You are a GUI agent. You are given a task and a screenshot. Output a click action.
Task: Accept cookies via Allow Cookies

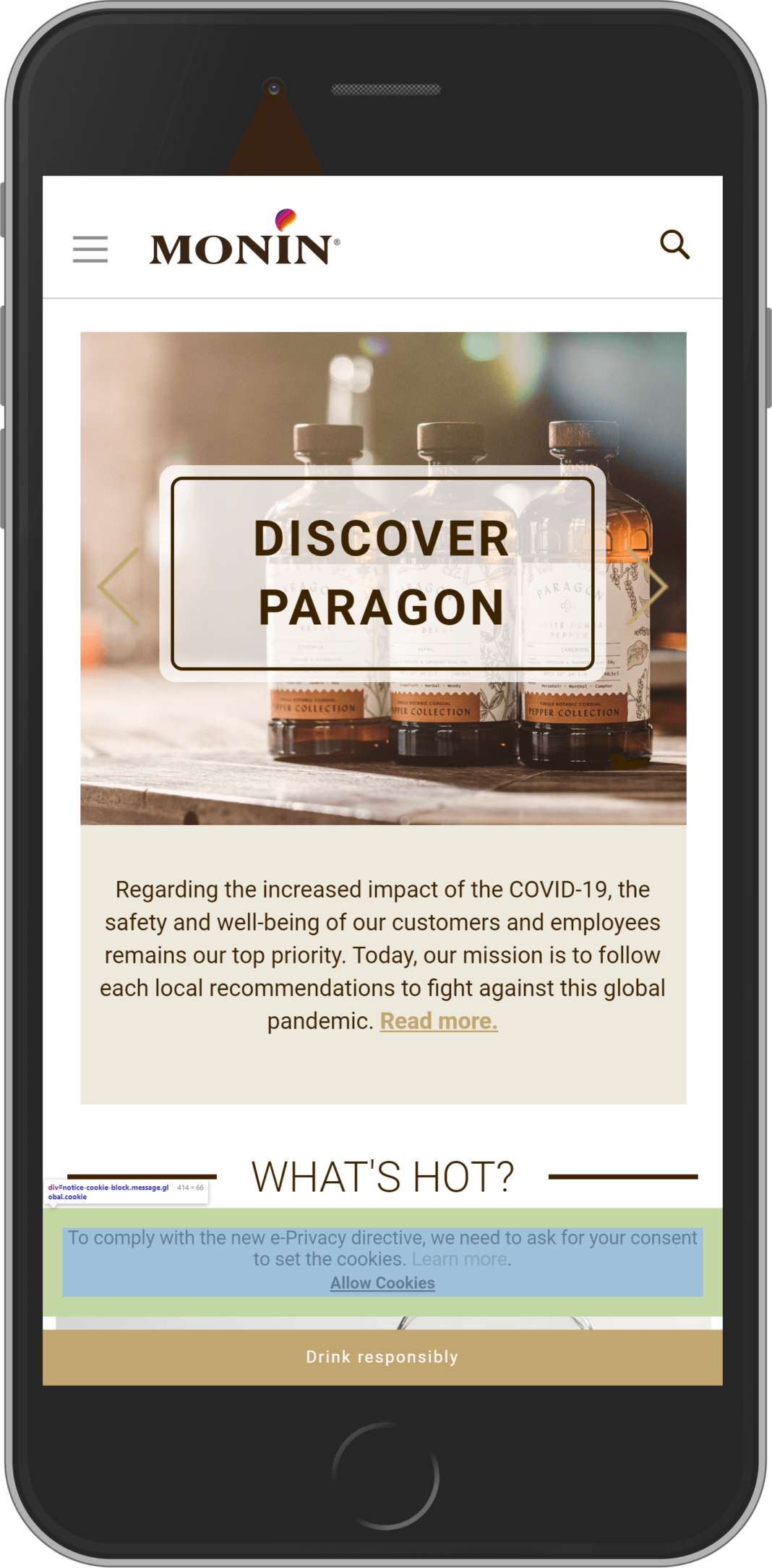pos(382,1282)
